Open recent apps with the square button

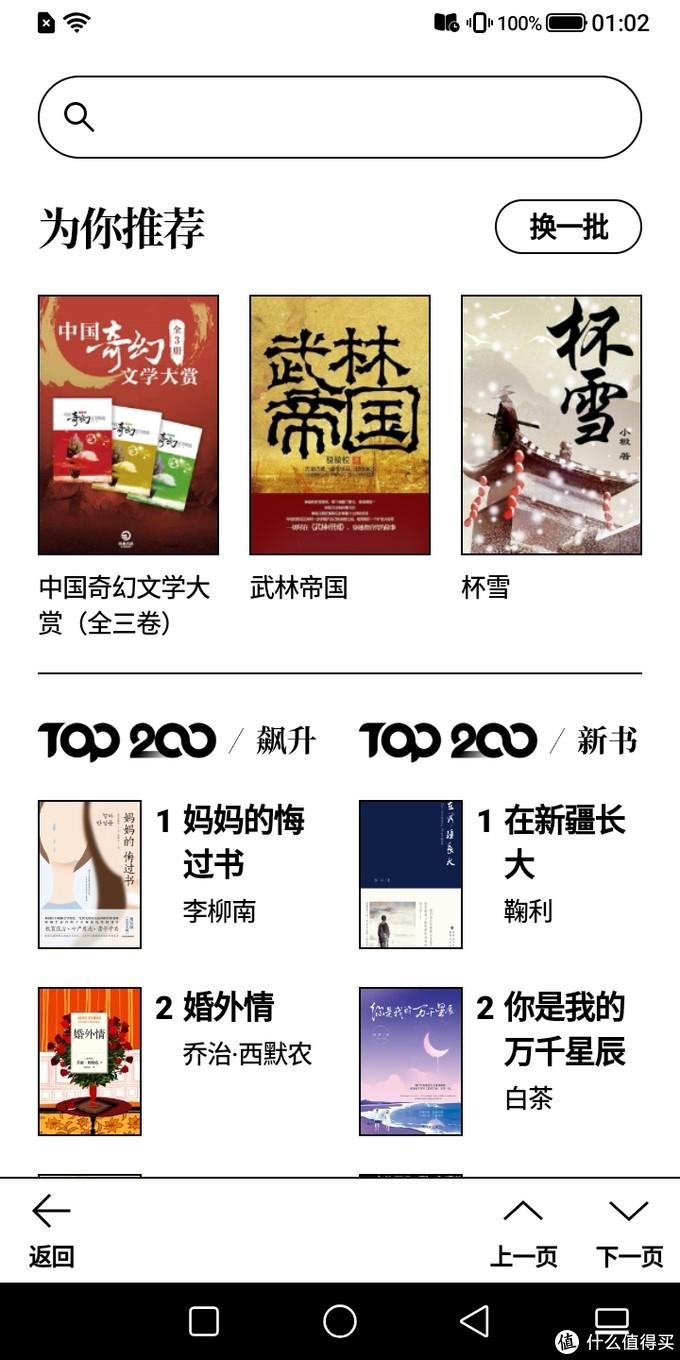point(204,1321)
